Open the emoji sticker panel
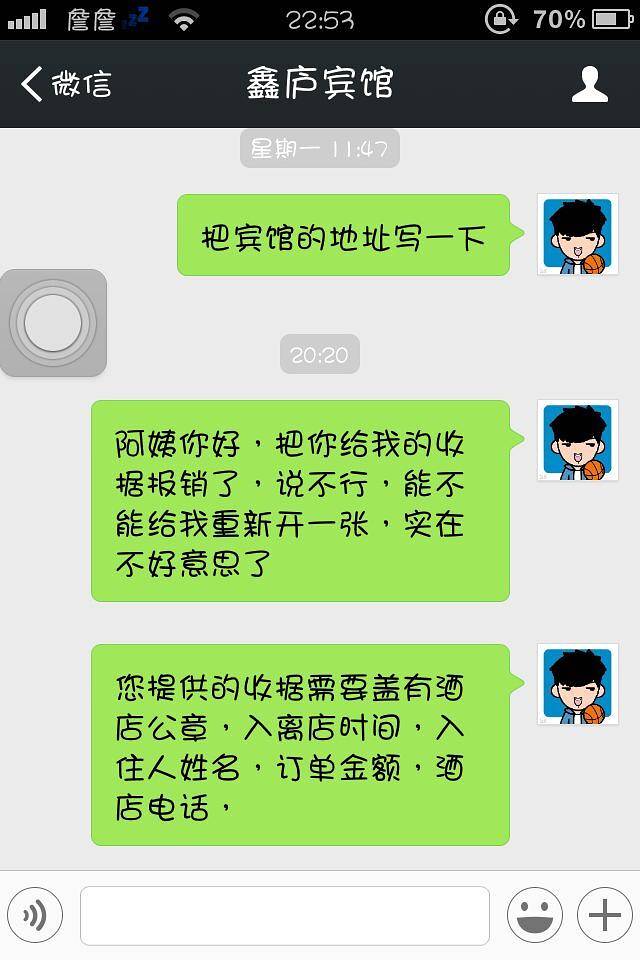The width and height of the screenshot is (640, 960). [534, 914]
